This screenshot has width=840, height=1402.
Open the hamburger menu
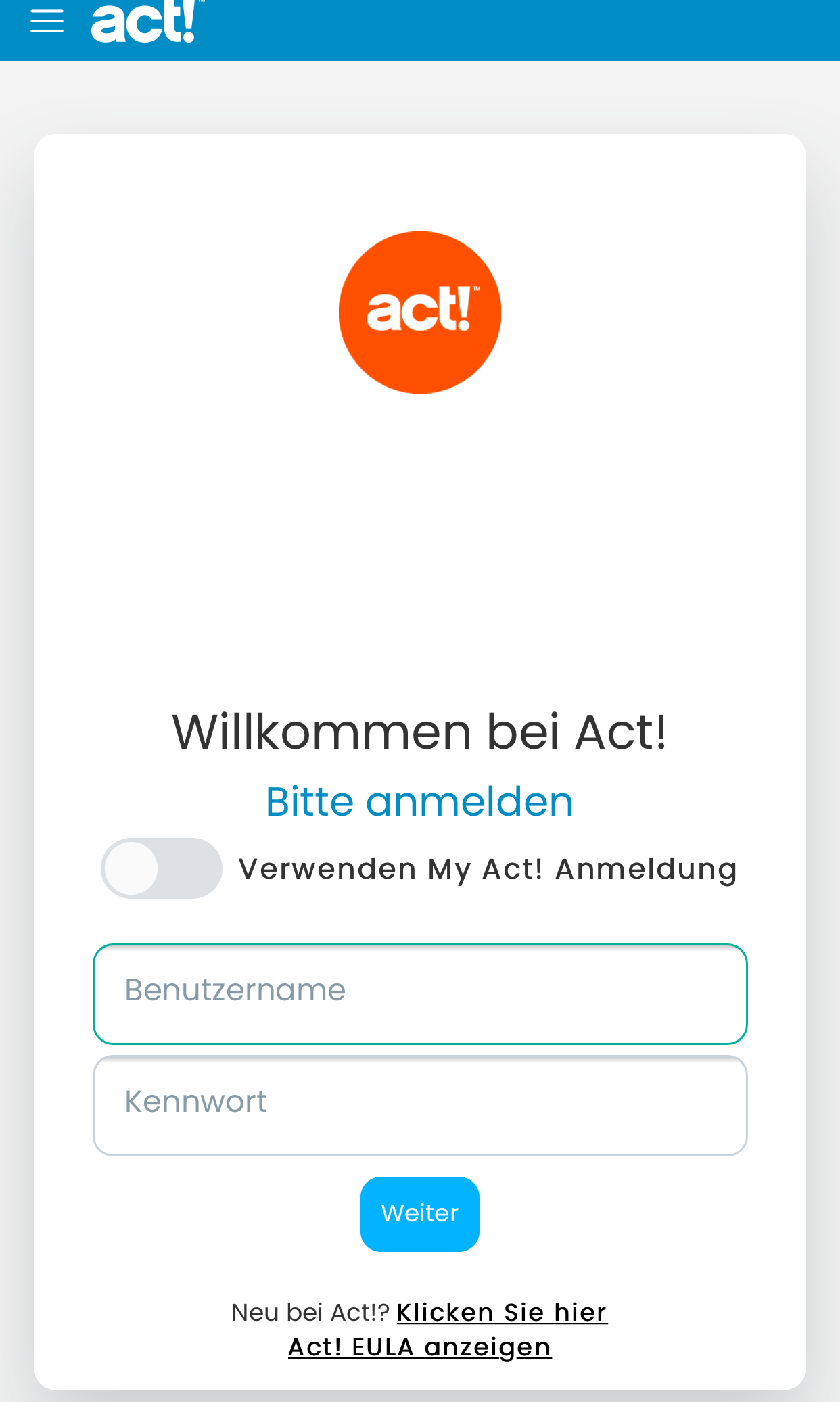tap(47, 22)
